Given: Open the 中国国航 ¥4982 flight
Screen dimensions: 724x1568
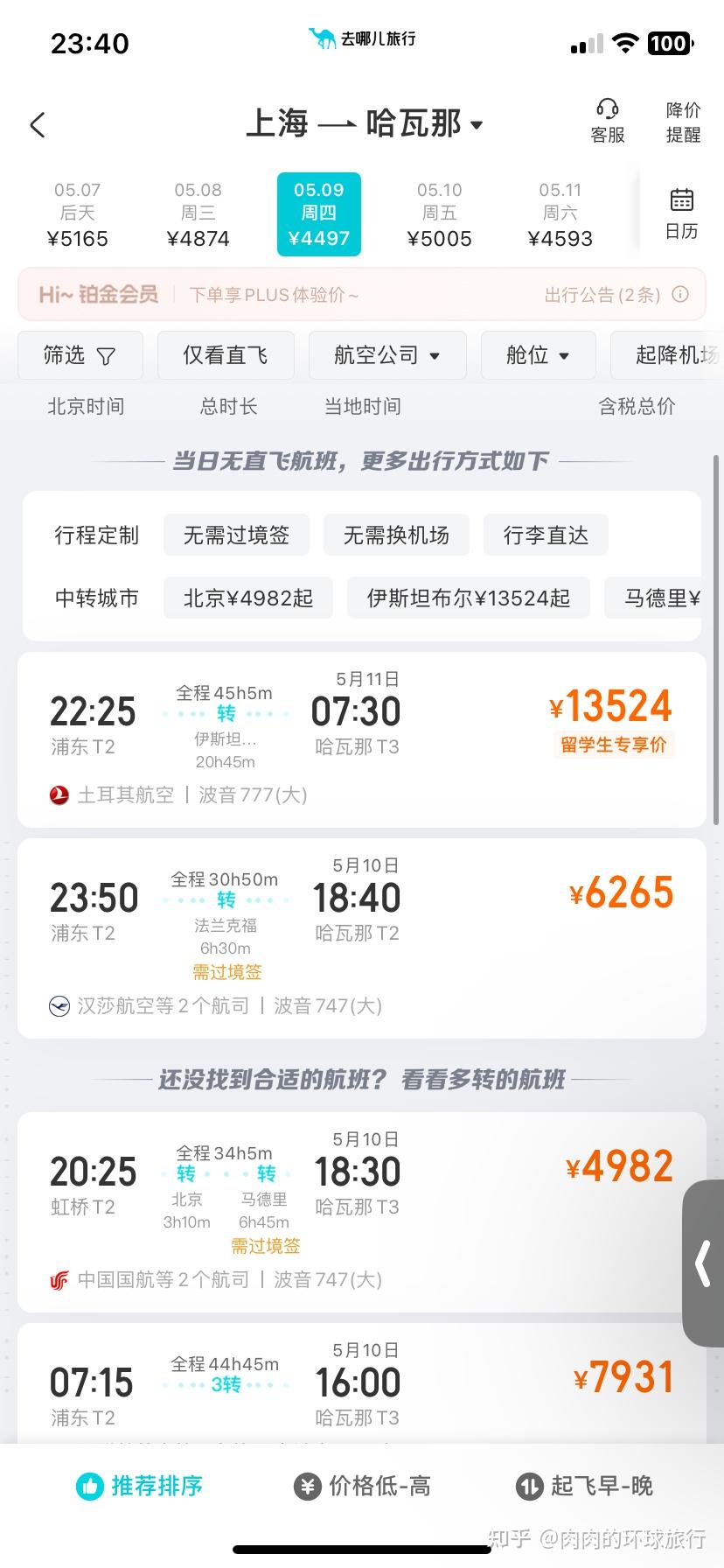Looking at the screenshot, I should [361, 1212].
